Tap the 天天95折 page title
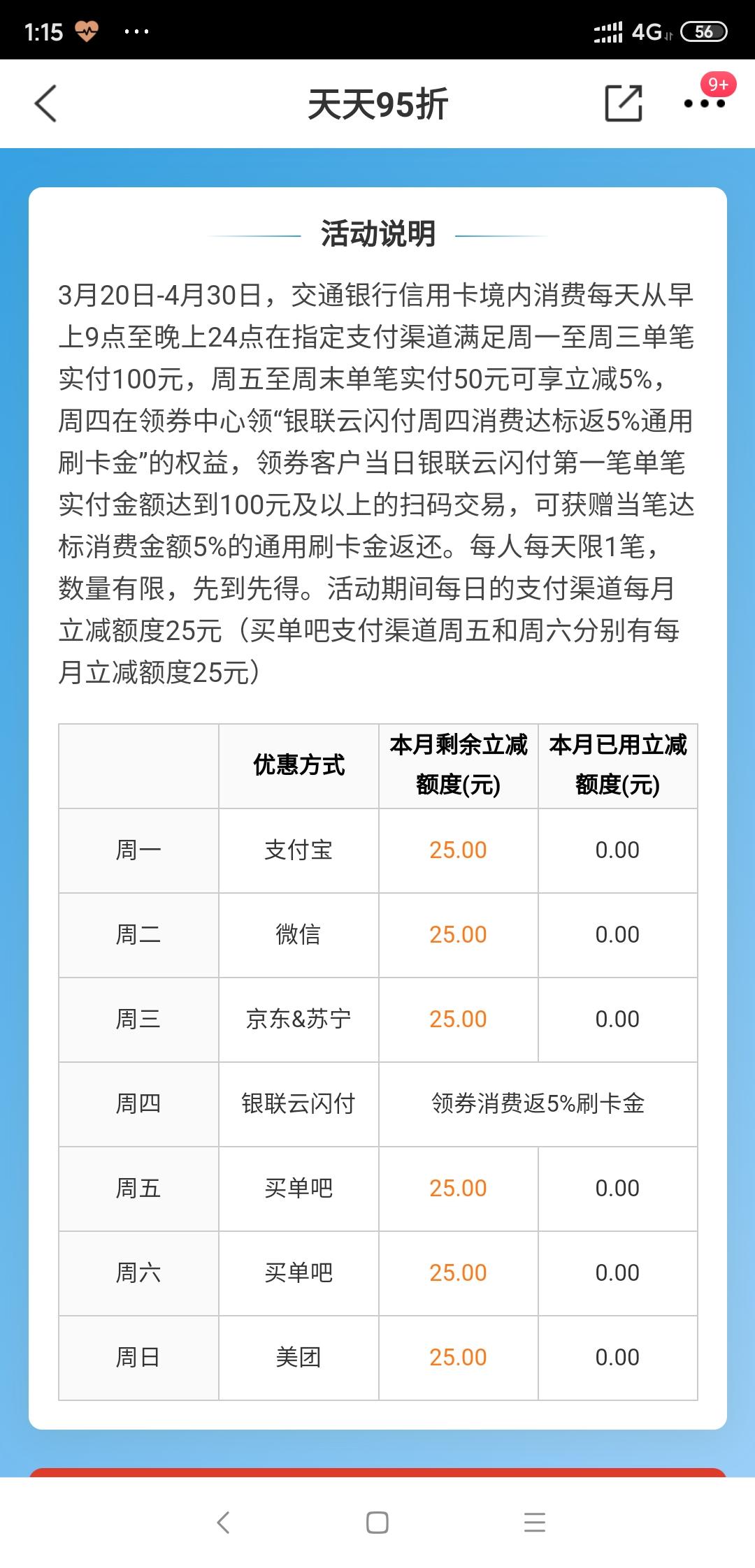 coord(377,103)
